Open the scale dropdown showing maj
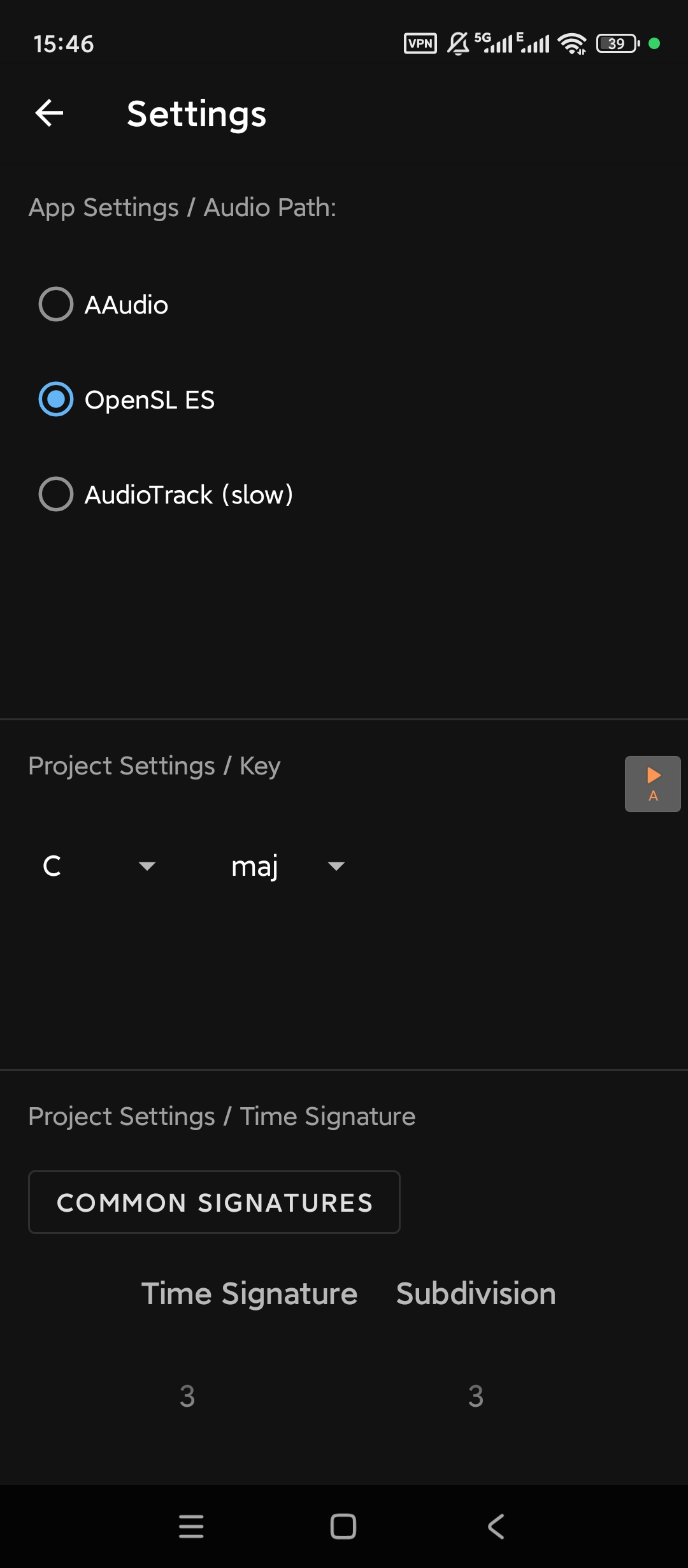The height and width of the screenshot is (1568, 688). coord(287,866)
